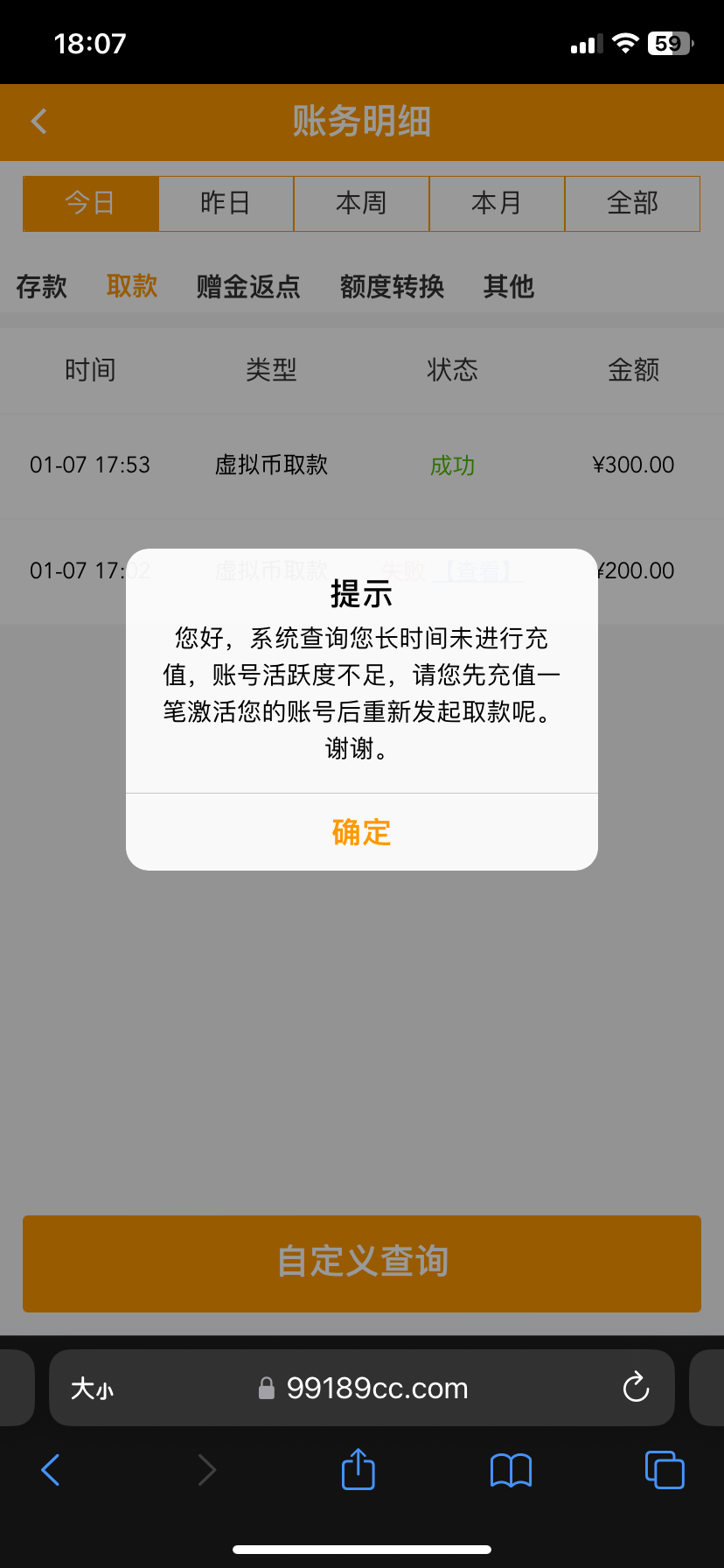The height and width of the screenshot is (1568, 724).
Task: Tap the back arrow on 账务明细 header
Action: [x=38, y=122]
